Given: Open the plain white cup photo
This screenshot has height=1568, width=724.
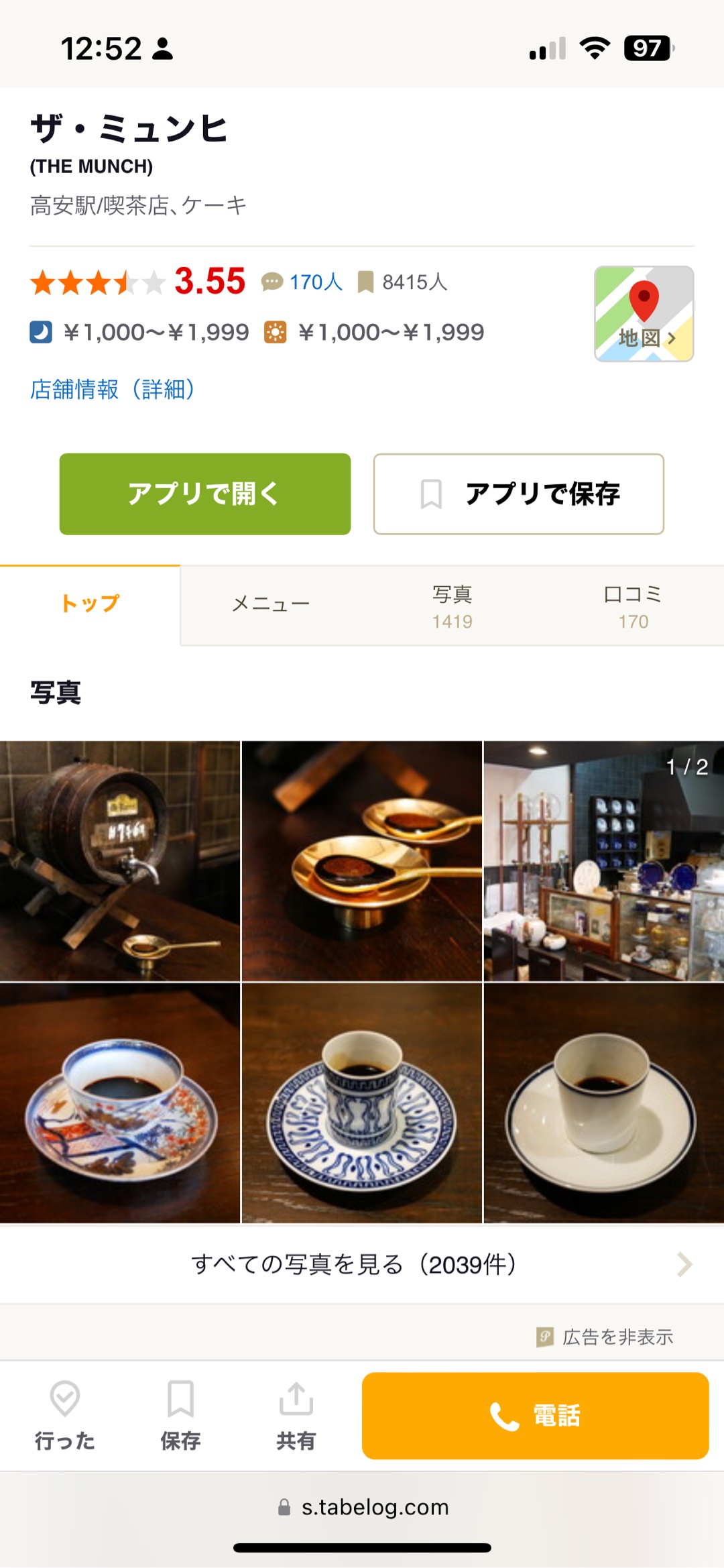Looking at the screenshot, I should click(x=603, y=1103).
